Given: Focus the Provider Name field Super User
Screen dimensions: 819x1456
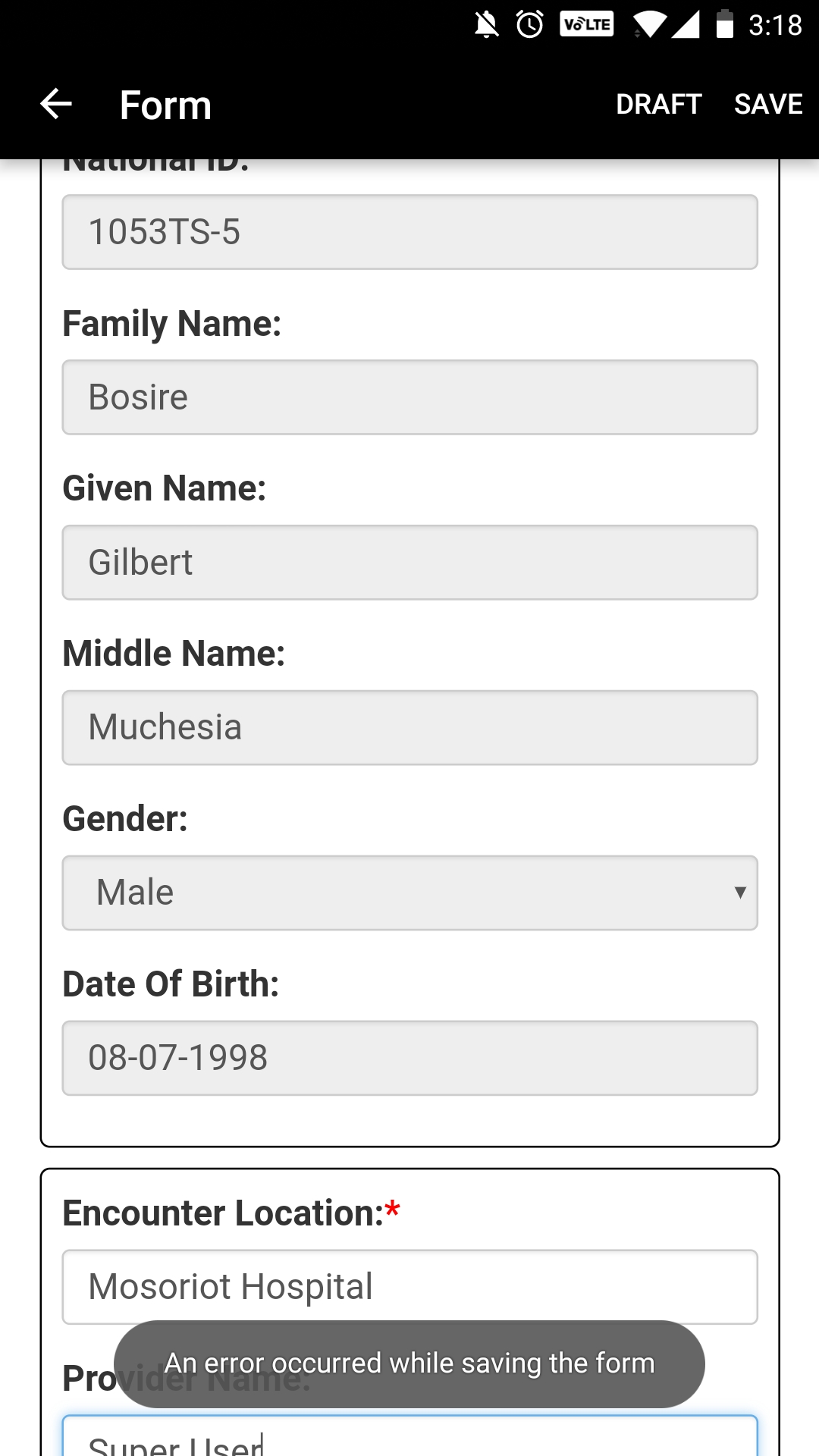Looking at the screenshot, I should click(409, 1436).
